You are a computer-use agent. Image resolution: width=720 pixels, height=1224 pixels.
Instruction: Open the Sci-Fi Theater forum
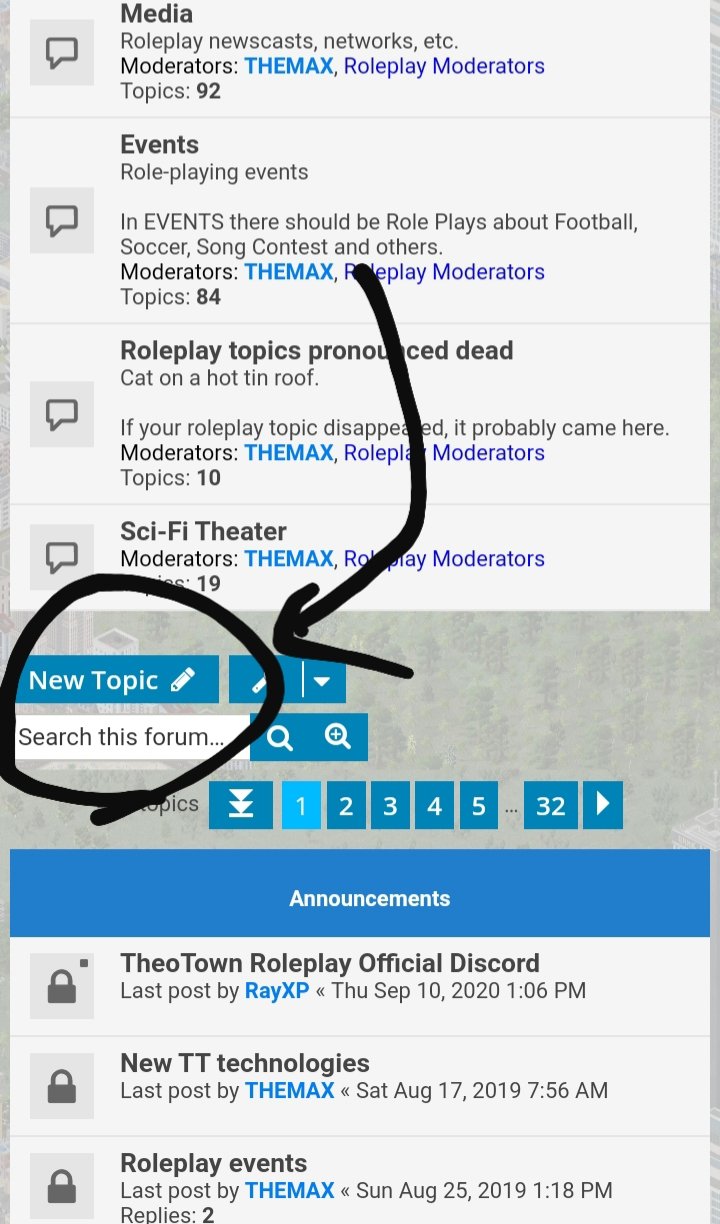point(203,531)
